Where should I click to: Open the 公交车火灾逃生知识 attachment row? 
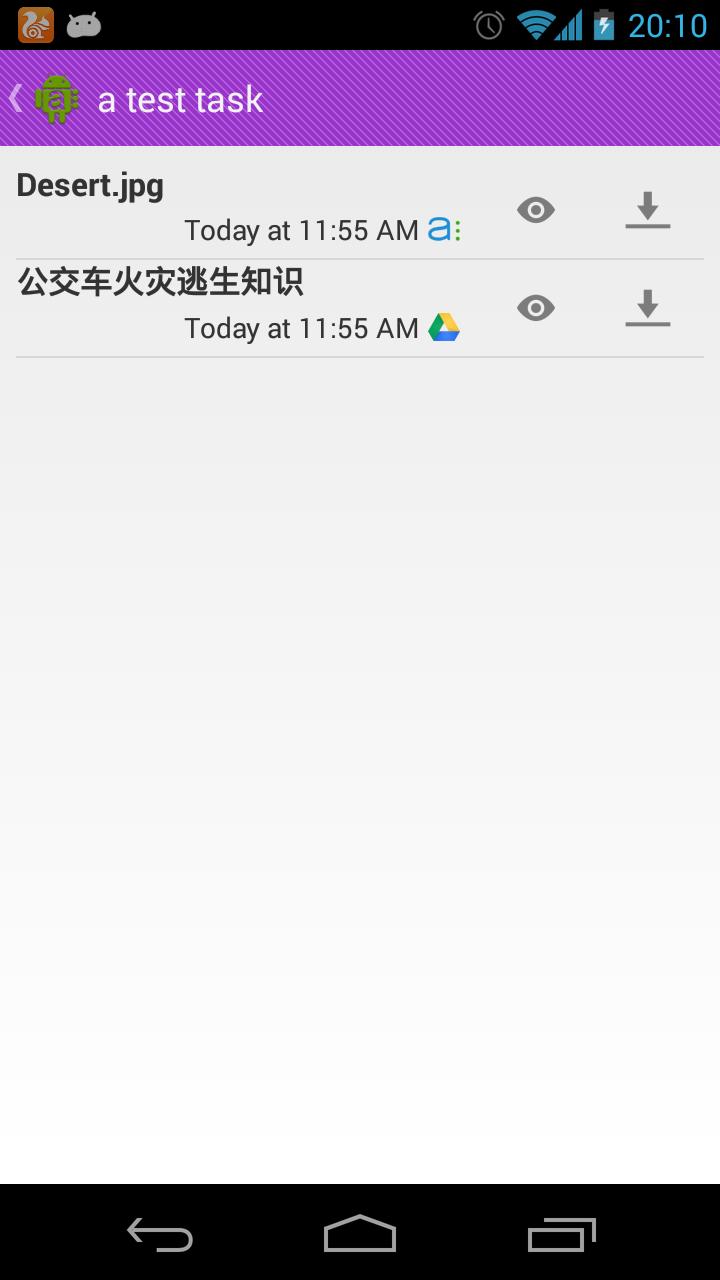click(240, 306)
